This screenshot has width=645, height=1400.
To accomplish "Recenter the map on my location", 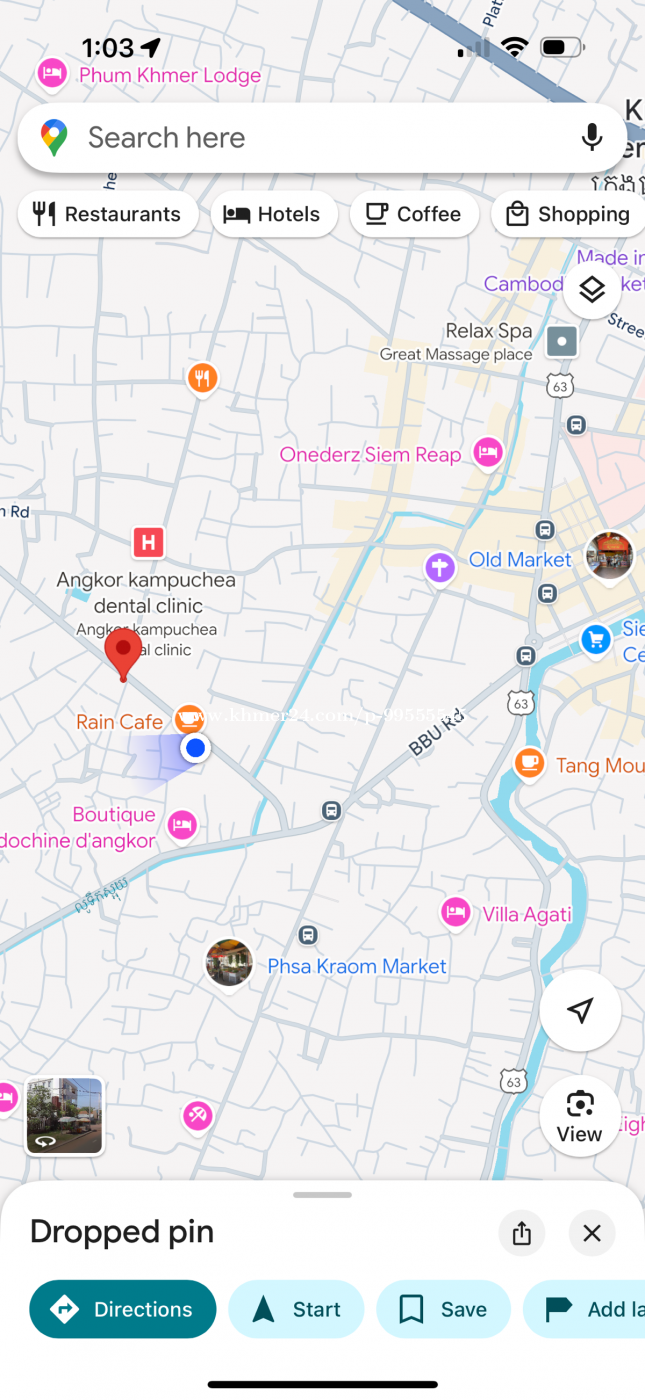I will pos(580,1010).
